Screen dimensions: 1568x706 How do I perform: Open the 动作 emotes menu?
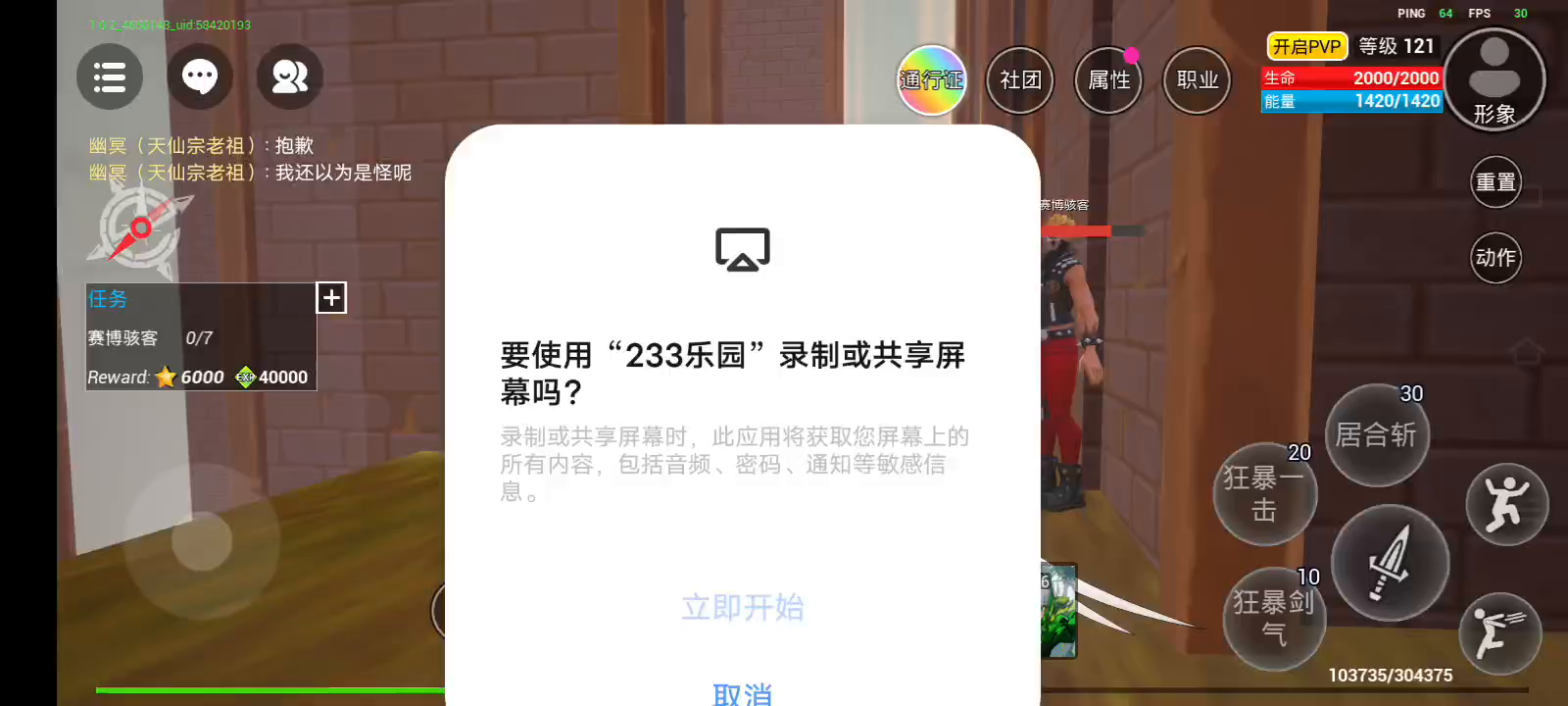click(1495, 258)
